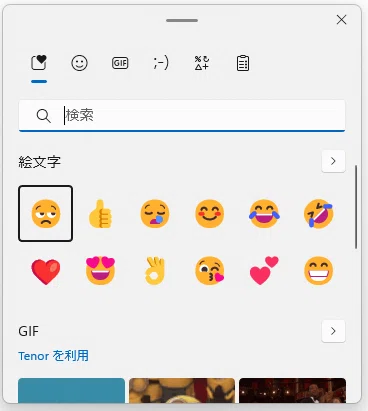The height and width of the screenshot is (411, 368).
Task: Open the clipboard history tab
Action: [243, 63]
